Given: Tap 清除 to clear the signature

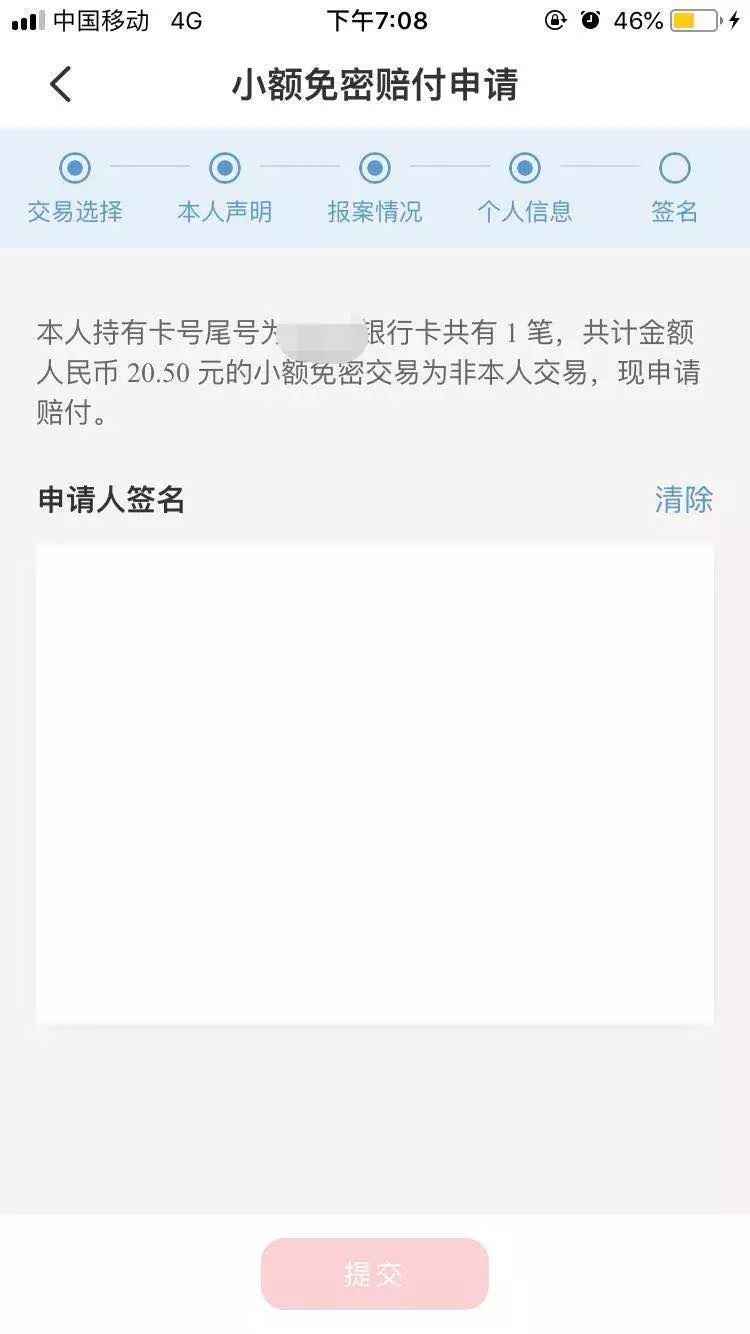Looking at the screenshot, I should coord(684,500).
